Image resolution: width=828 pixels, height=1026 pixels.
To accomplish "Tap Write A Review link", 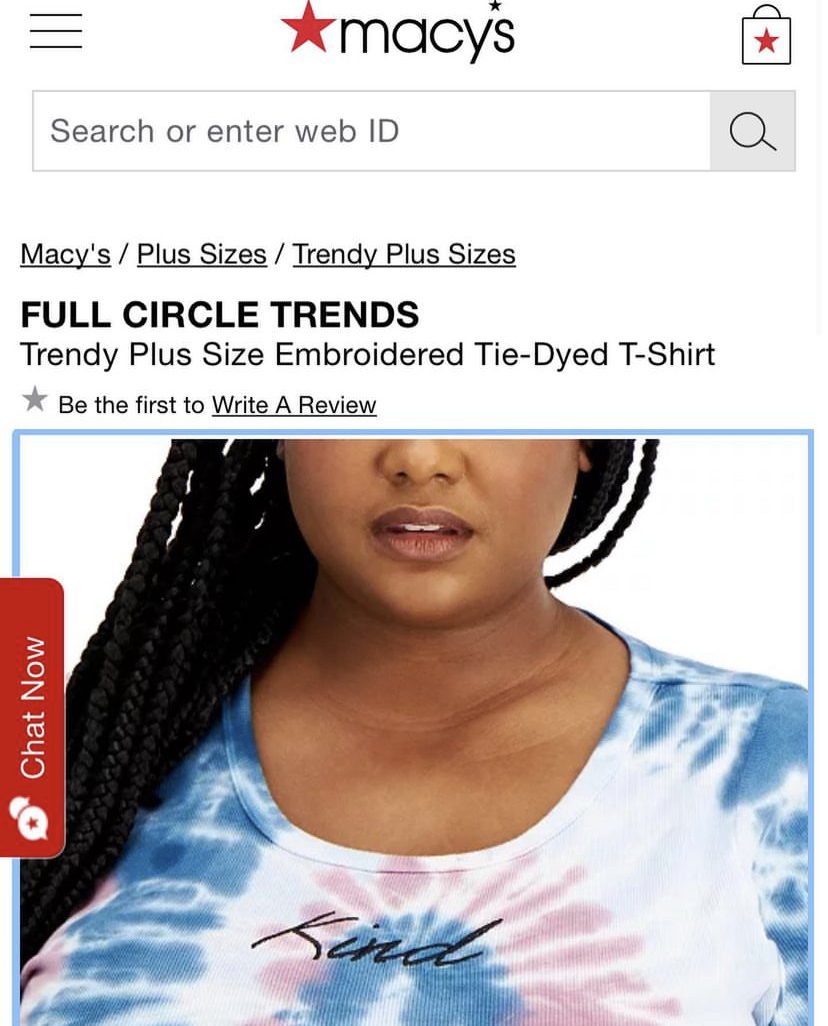I will [x=294, y=405].
